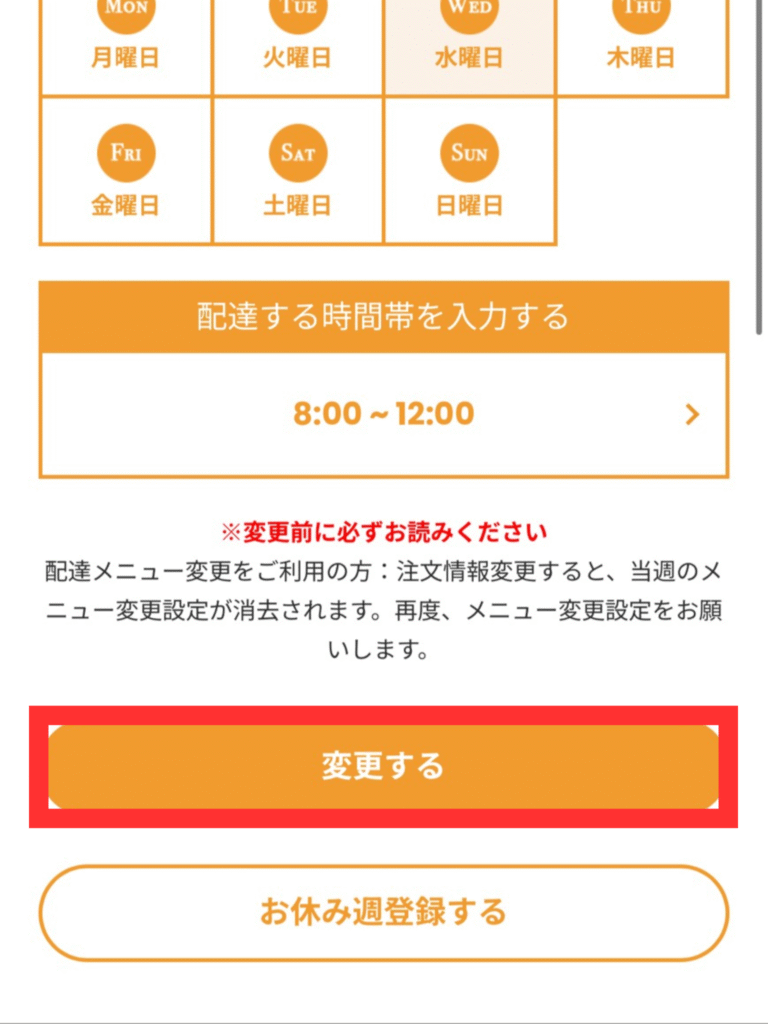Screen dimensions: 768x1024
Task: Pick Sunday (日曜日) delivery day
Action: pos(469,171)
